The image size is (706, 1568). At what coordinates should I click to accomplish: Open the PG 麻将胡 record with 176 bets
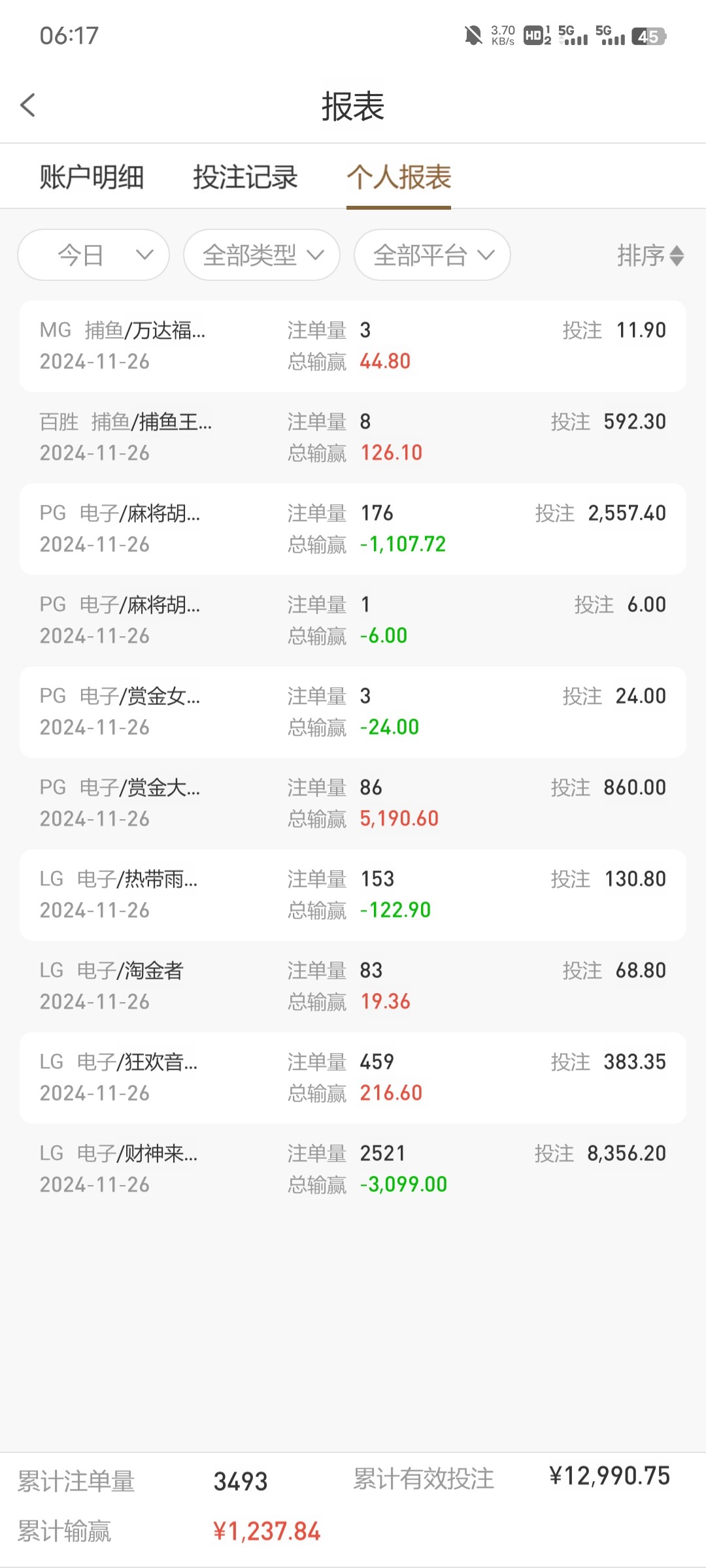353,529
